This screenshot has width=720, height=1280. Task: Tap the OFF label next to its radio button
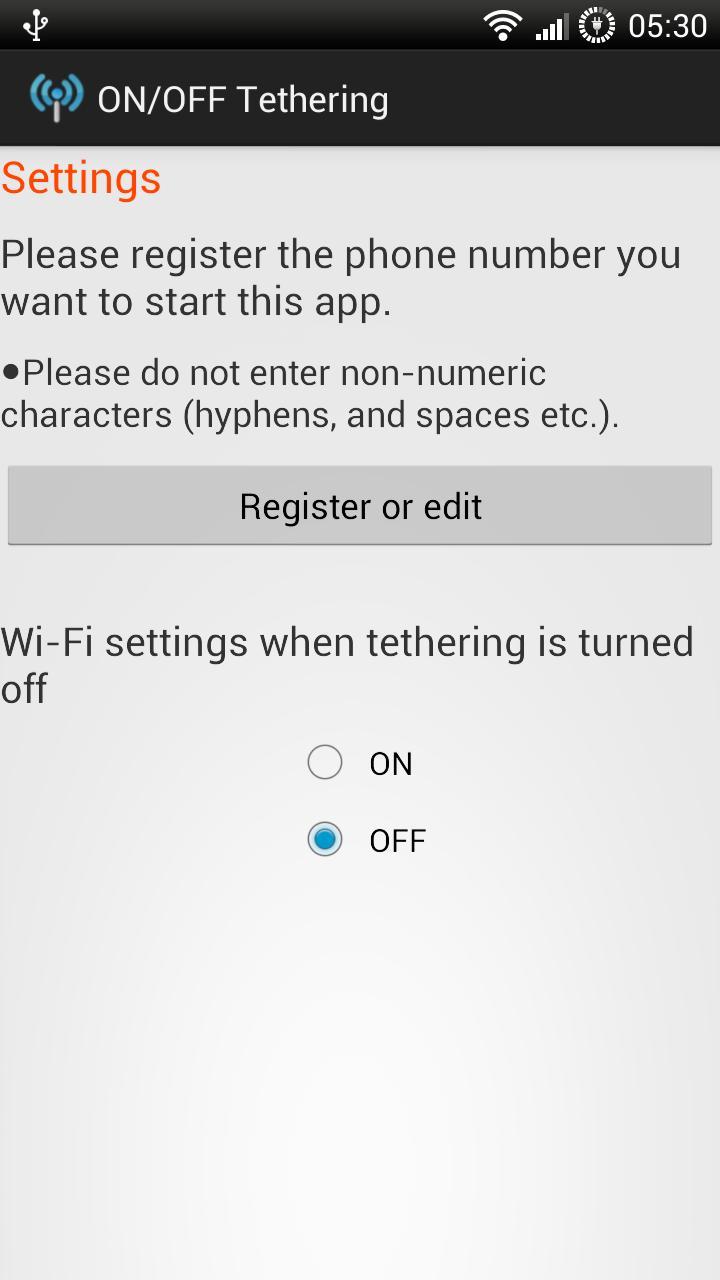pos(397,840)
